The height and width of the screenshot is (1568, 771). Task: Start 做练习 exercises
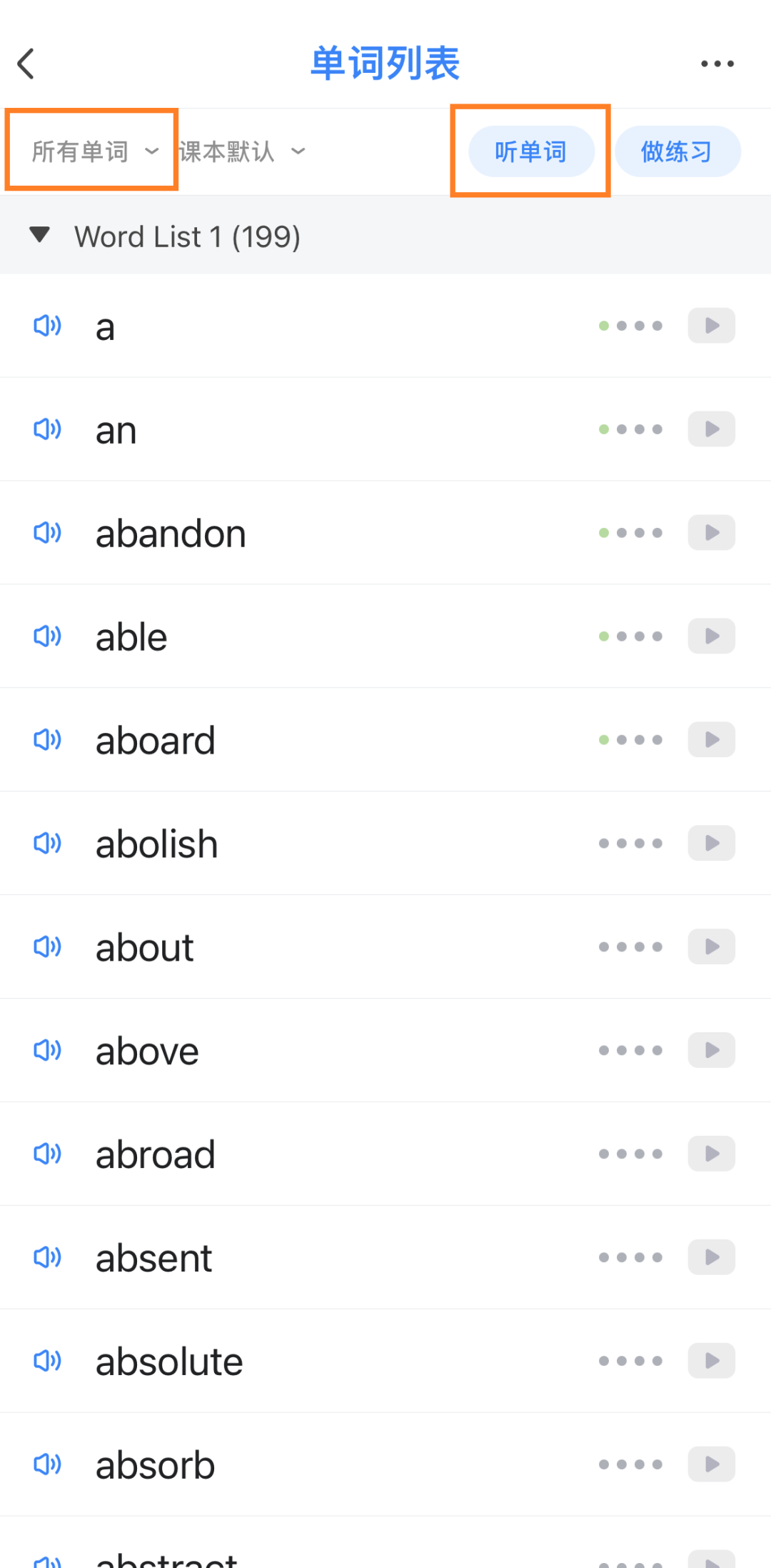point(677,151)
